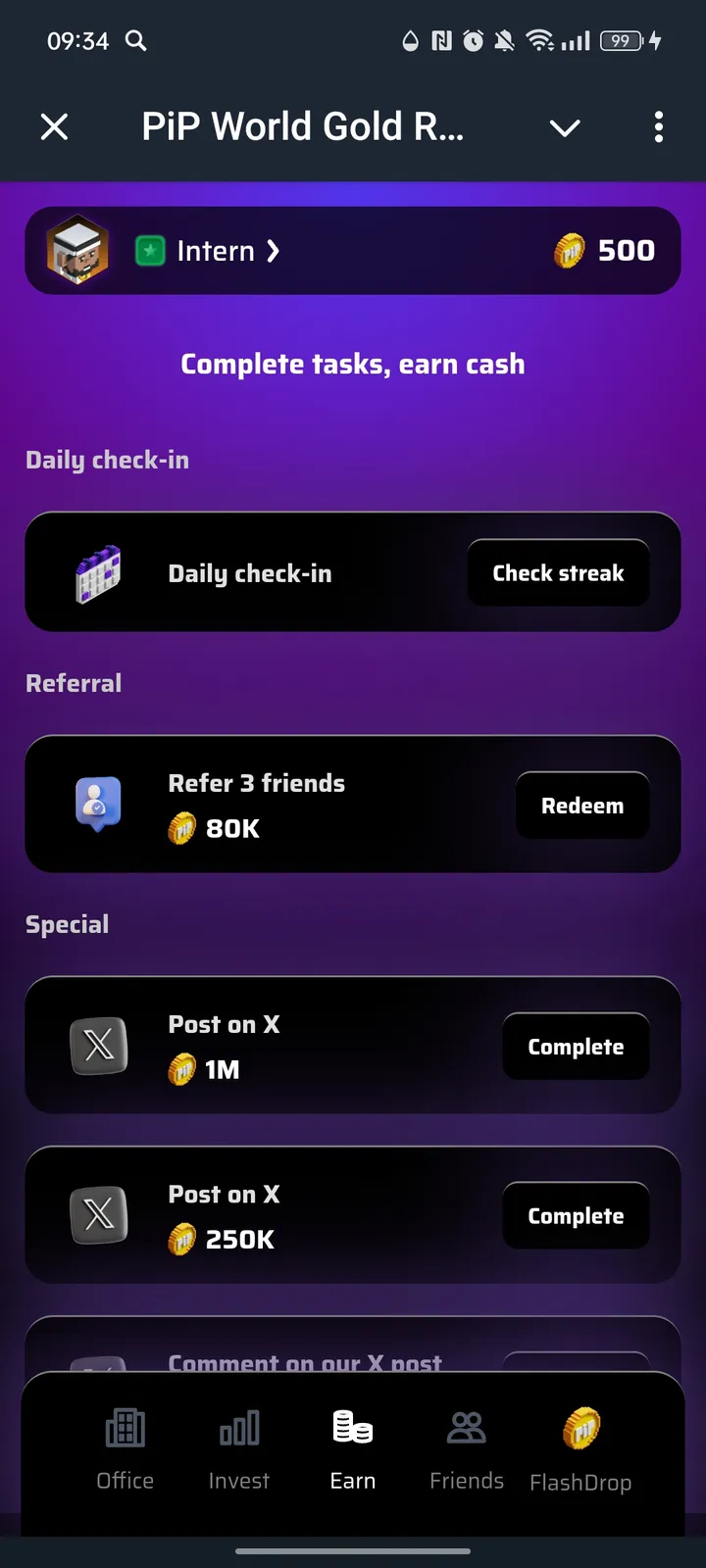The image size is (706, 1568).
Task: Close the PiP World mini app
Action: tap(55, 127)
